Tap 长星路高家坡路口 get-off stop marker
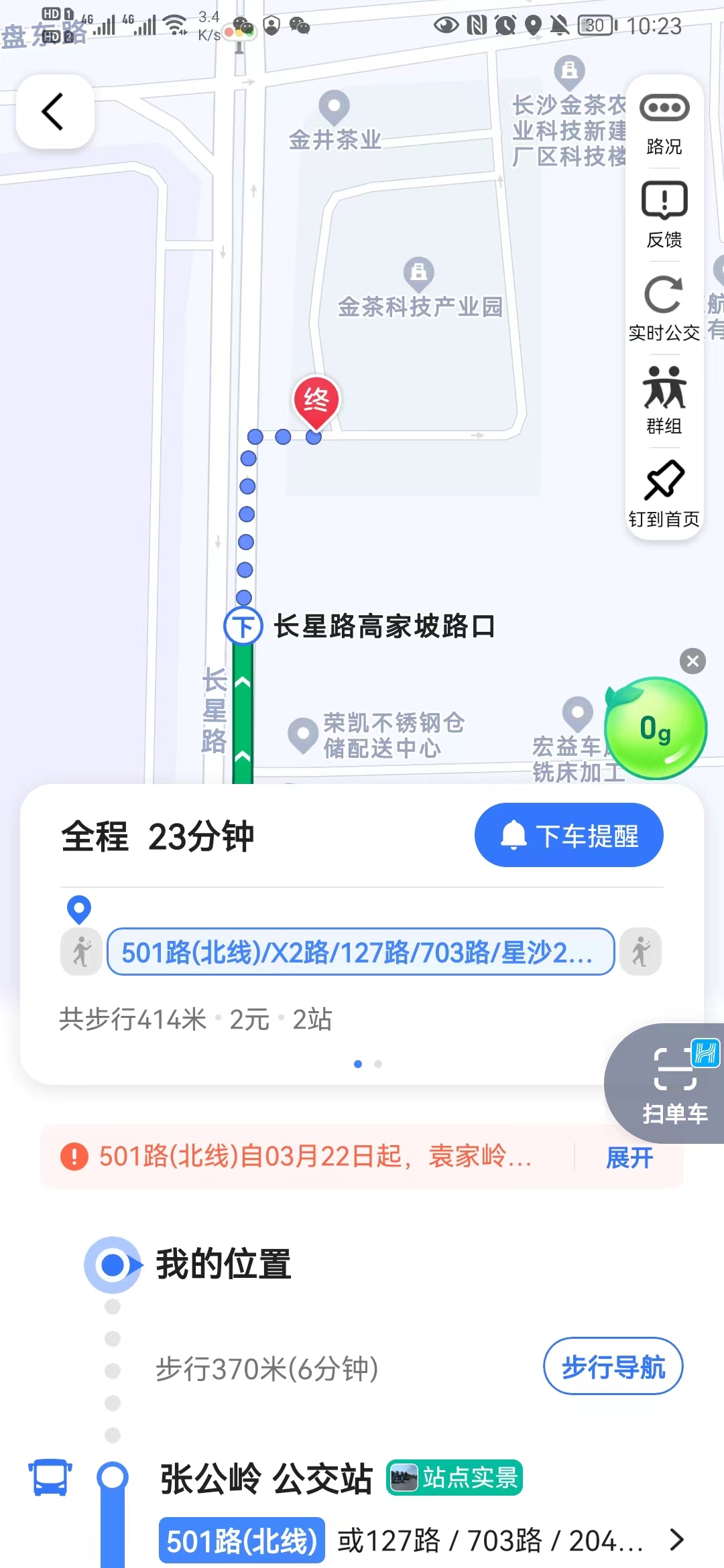This screenshot has width=724, height=1568. (243, 627)
